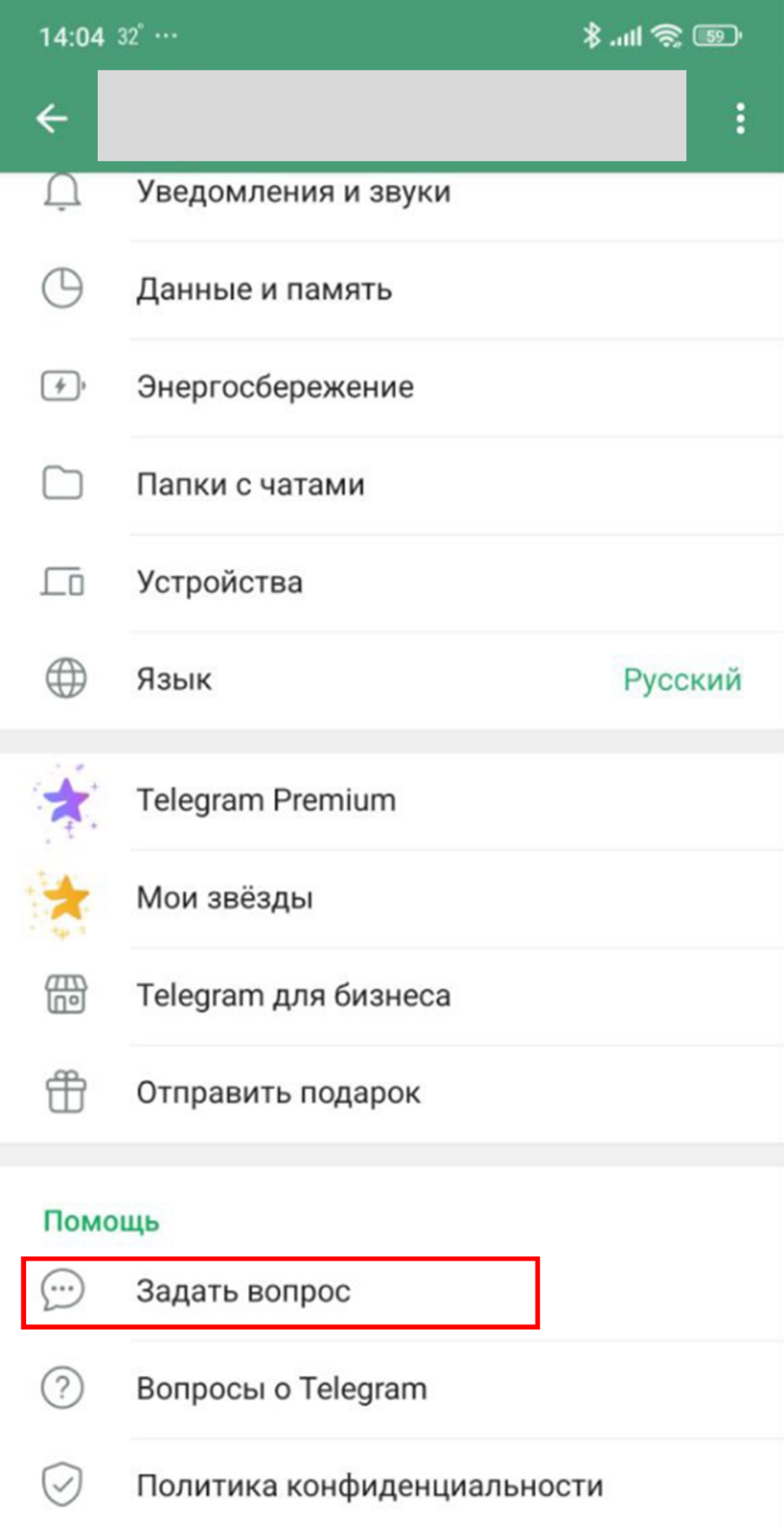Tap Задать вопрос in help section
This screenshot has height=1528, width=784.
click(x=243, y=1291)
